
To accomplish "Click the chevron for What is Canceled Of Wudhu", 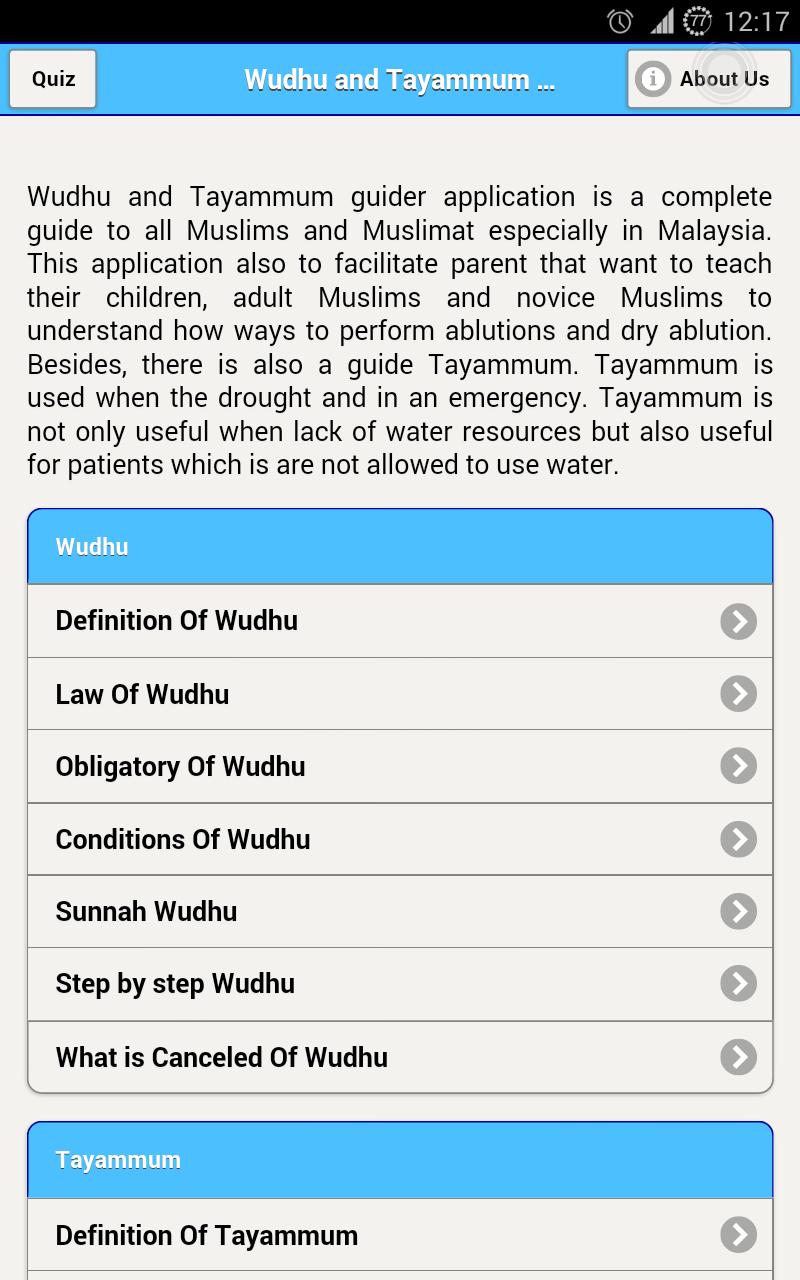I will tap(738, 1056).
